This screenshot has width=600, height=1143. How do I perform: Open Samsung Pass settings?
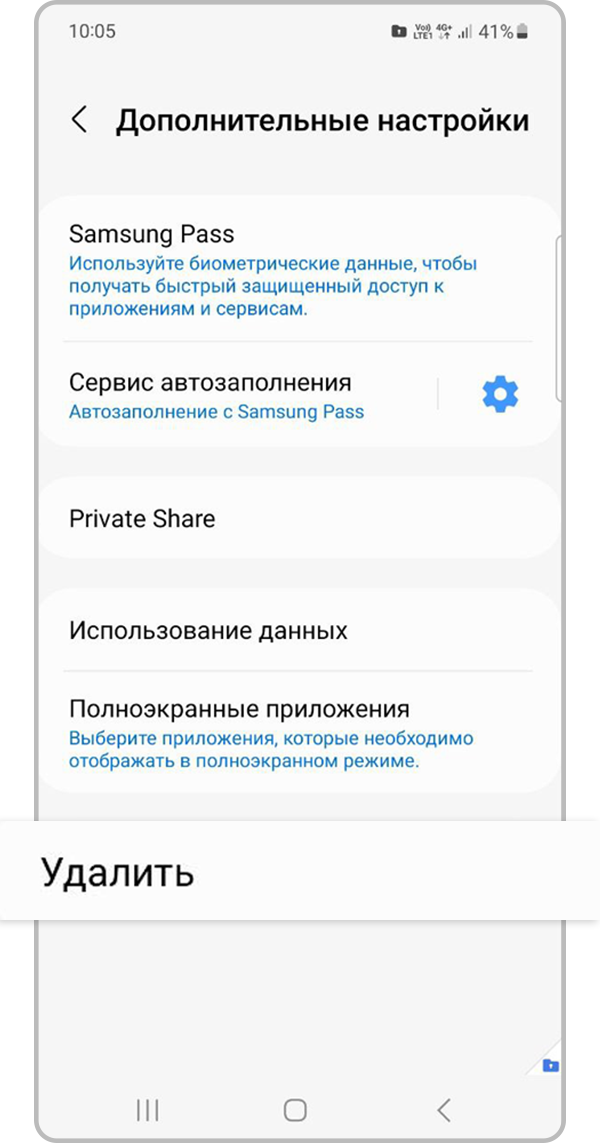point(270,271)
